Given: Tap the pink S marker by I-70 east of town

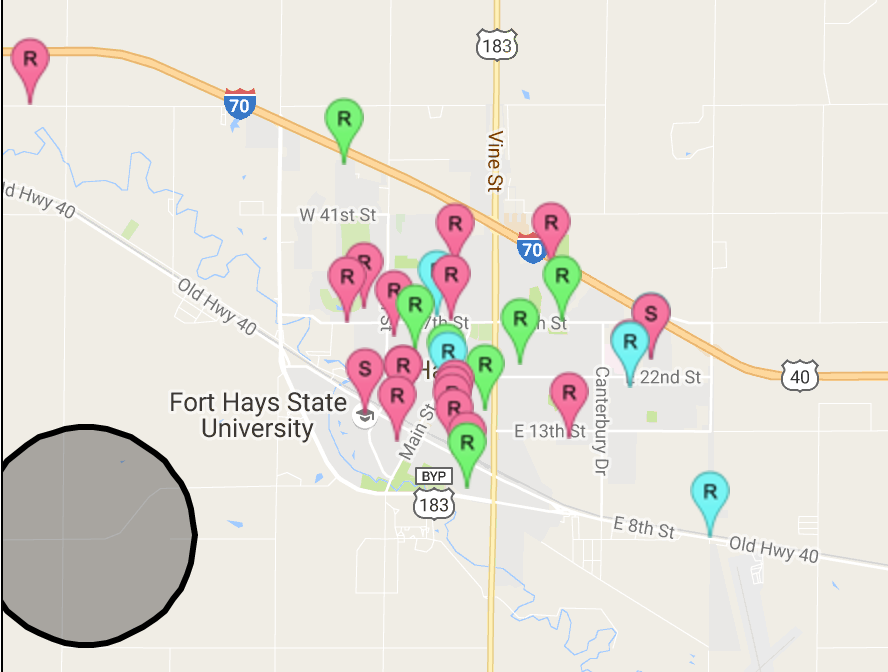Looking at the screenshot, I should (651, 315).
